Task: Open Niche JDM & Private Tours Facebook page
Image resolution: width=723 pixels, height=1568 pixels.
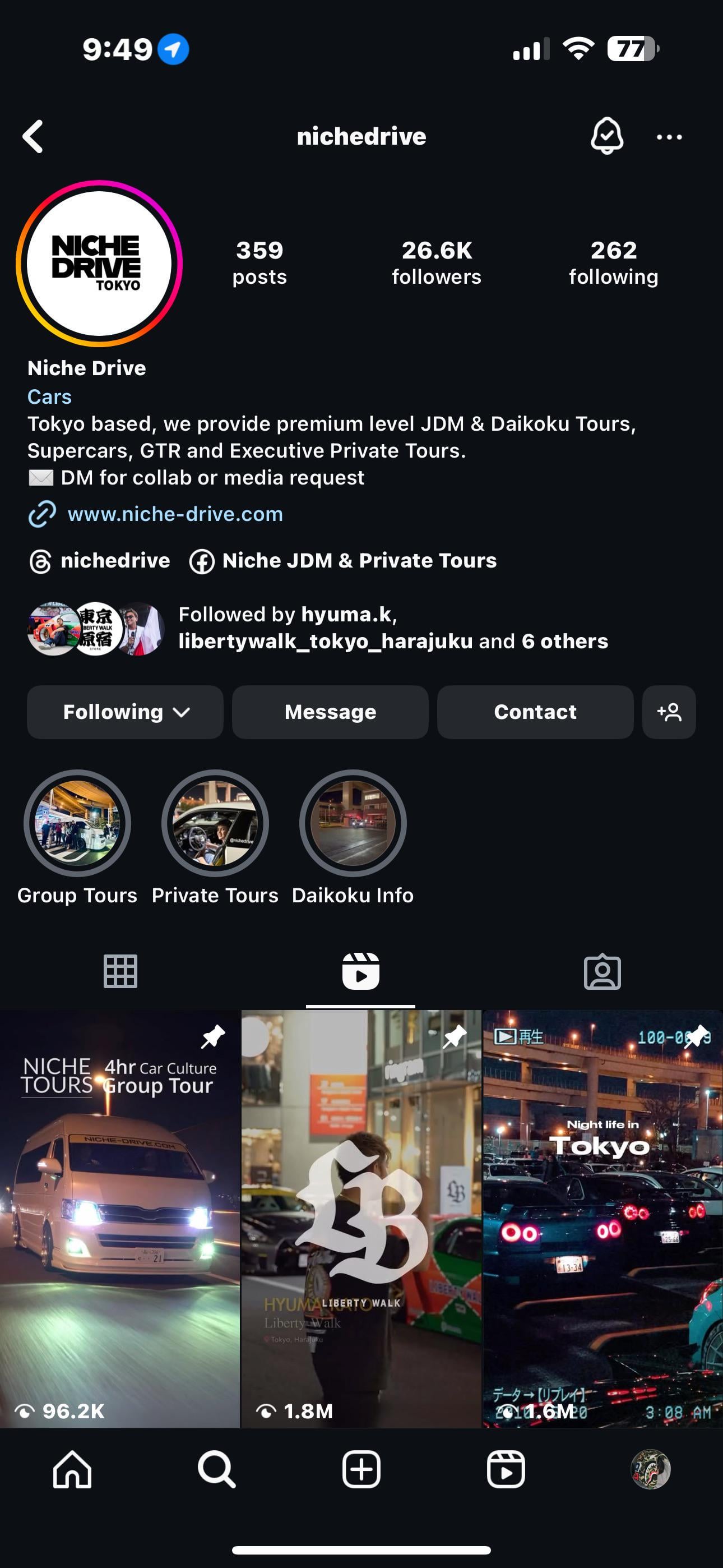Action: 343,561
